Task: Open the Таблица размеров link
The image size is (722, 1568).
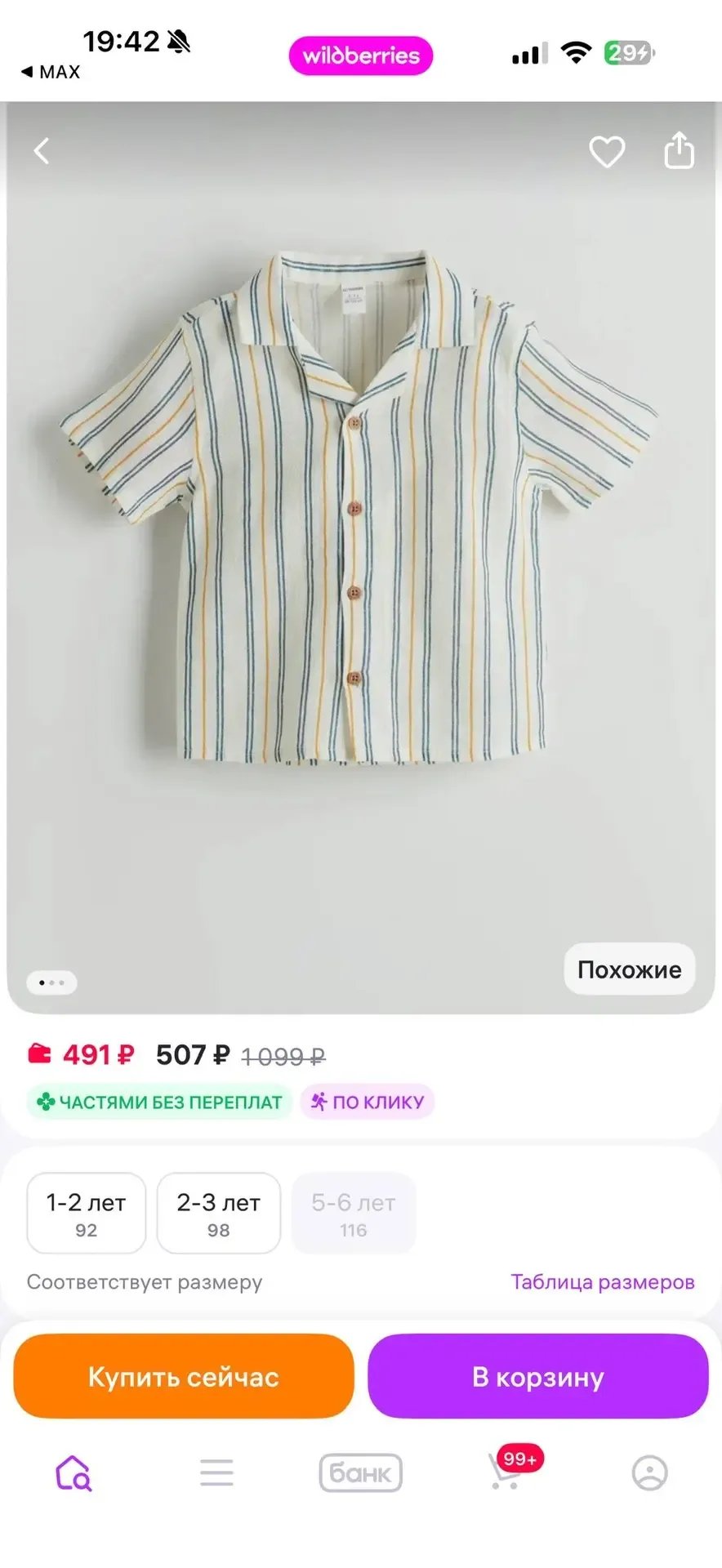Action: [x=603, y=1282]
